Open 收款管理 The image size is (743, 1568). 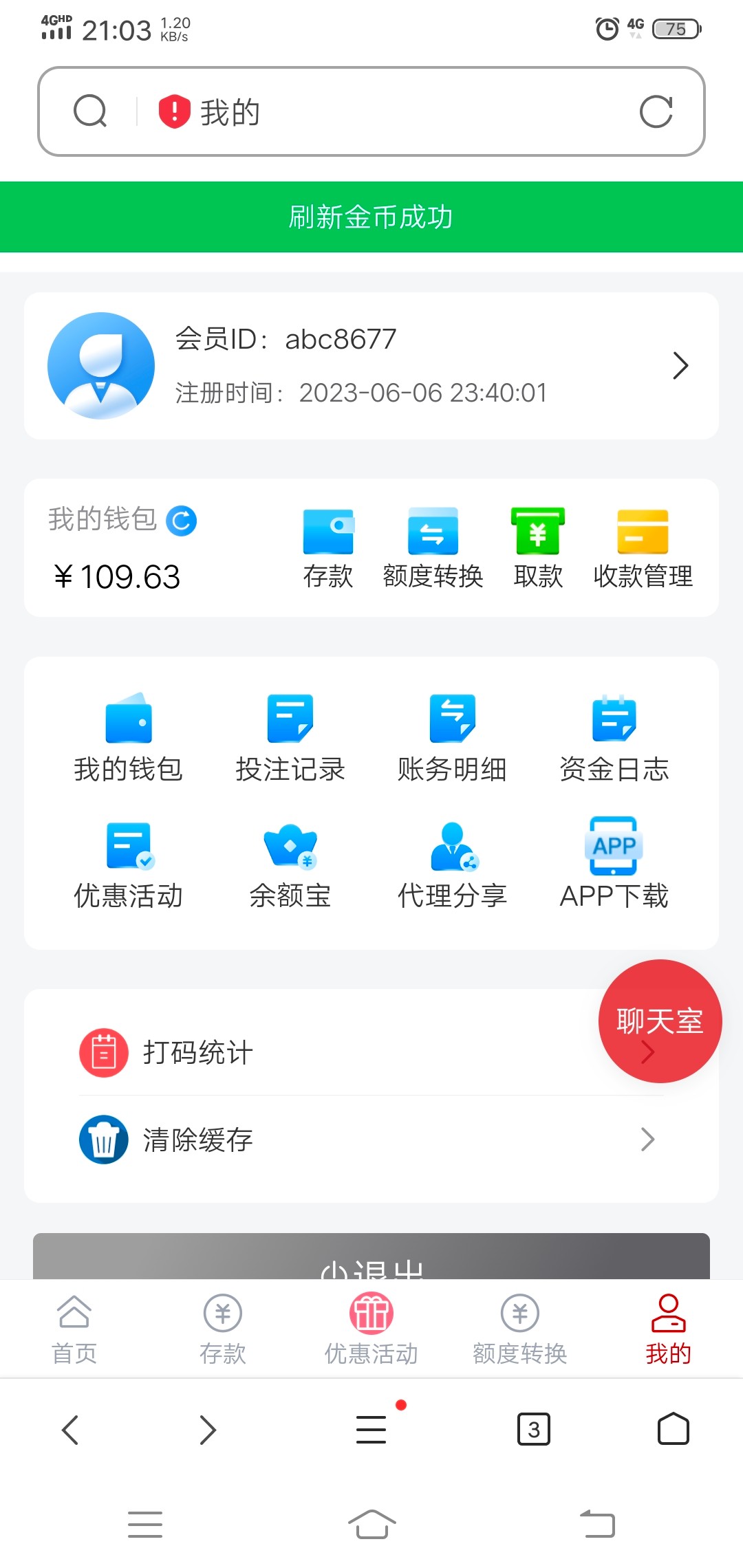[643, 548]
